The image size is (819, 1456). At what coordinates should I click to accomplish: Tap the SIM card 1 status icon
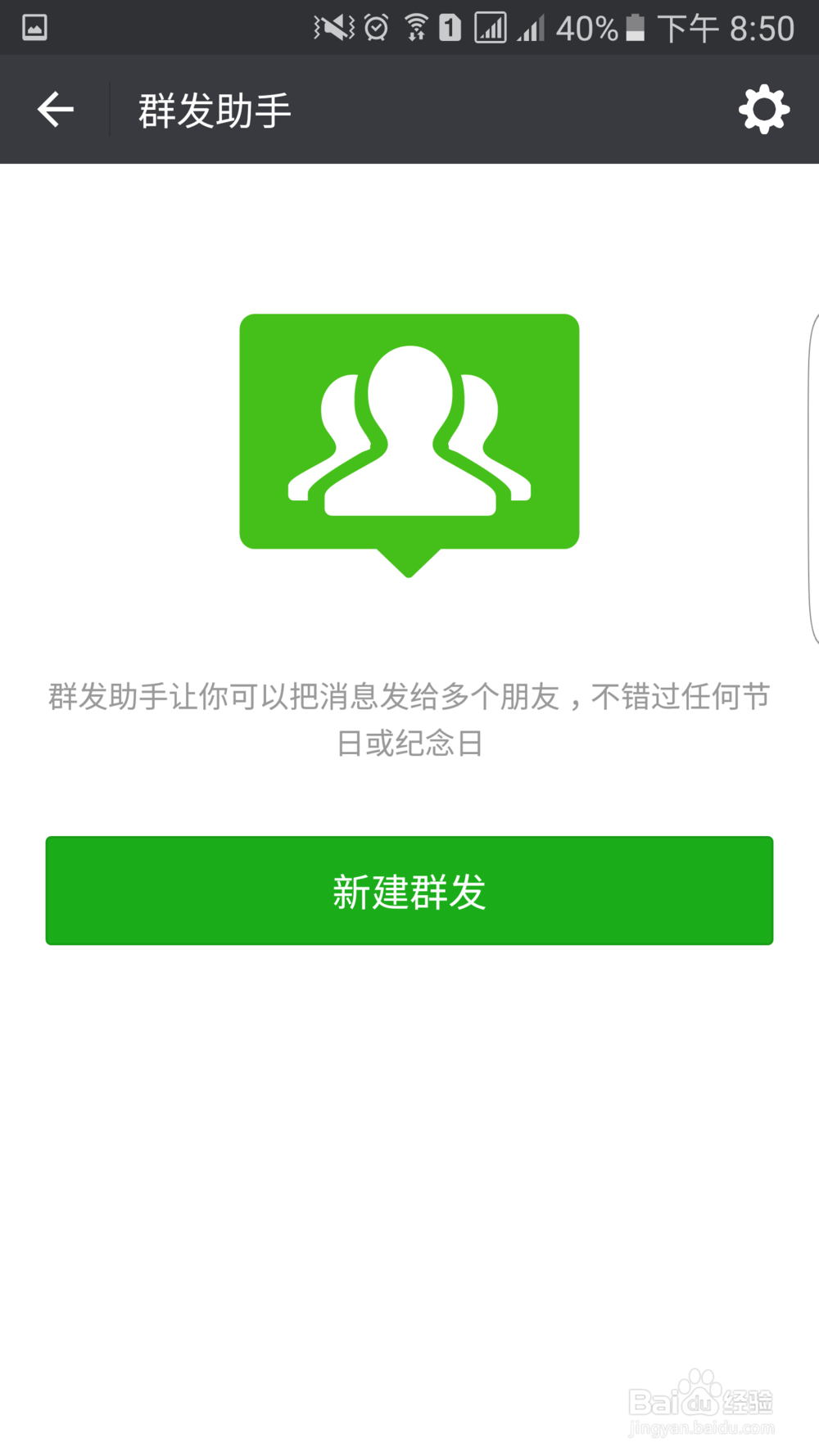click(x=451, y=27)
